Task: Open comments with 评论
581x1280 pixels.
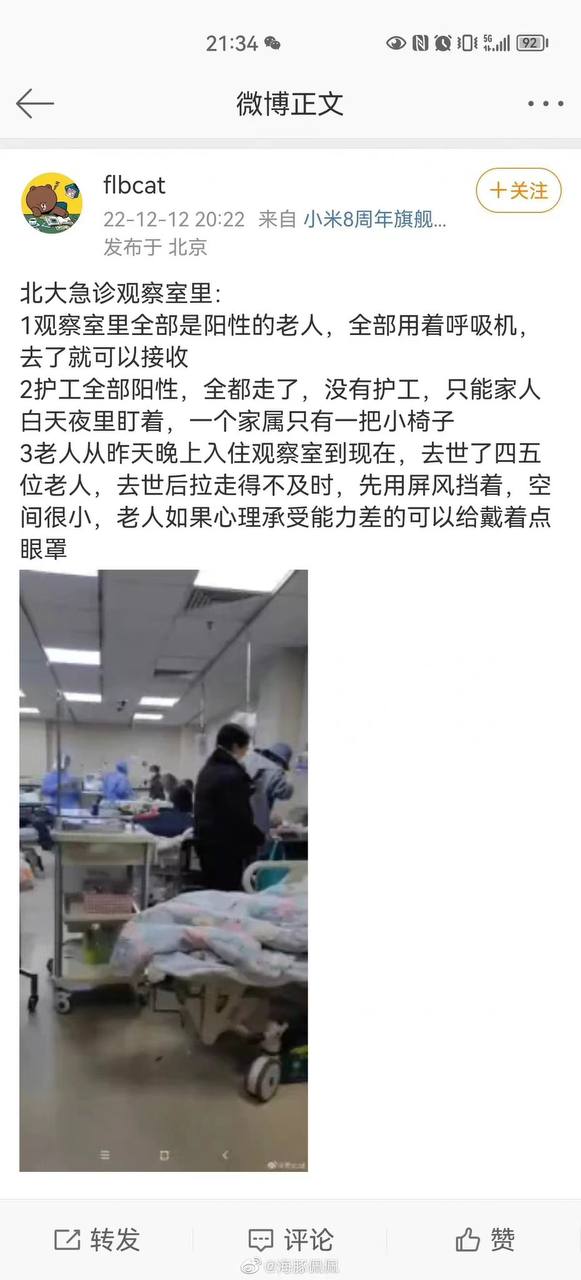Action: [290, 1240]
